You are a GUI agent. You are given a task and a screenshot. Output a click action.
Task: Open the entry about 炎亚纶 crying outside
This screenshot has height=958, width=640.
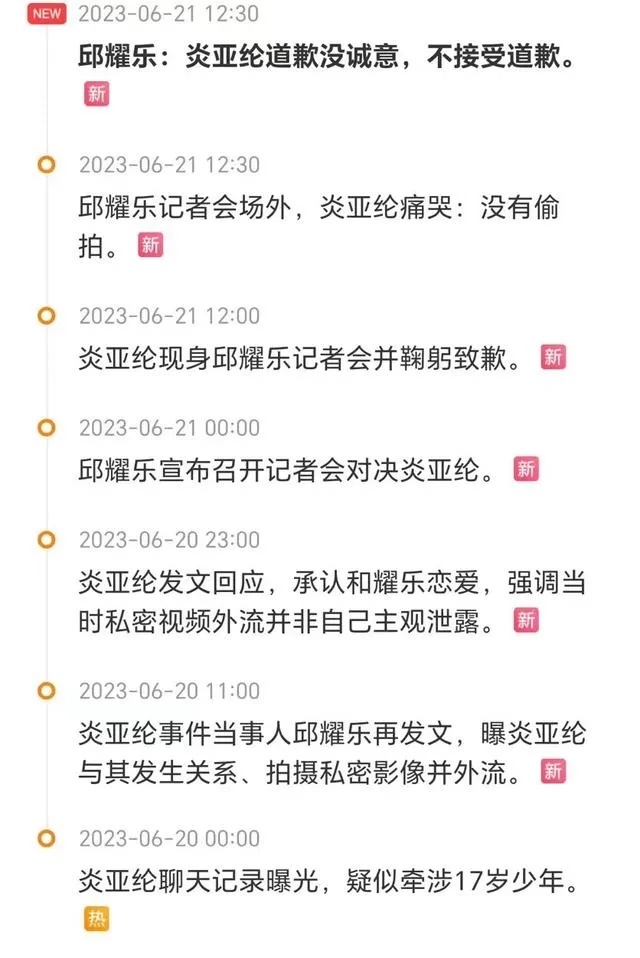click(x=318, y=208)
